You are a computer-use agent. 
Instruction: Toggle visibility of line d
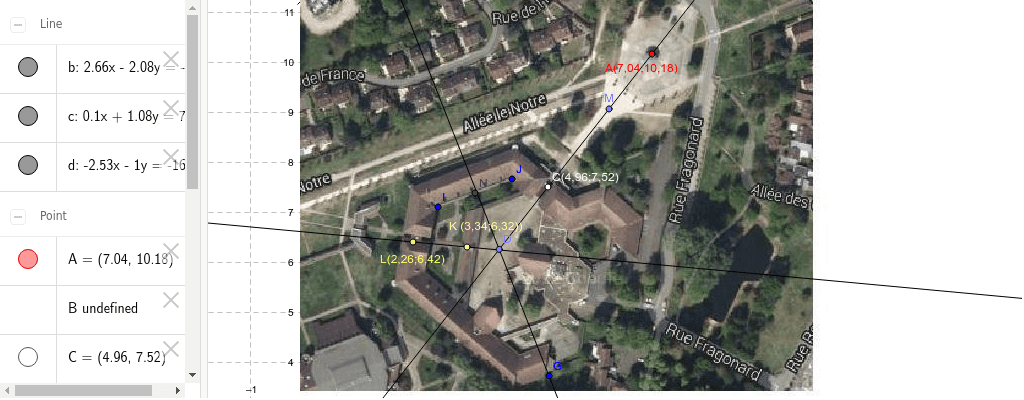pos(28,164)
